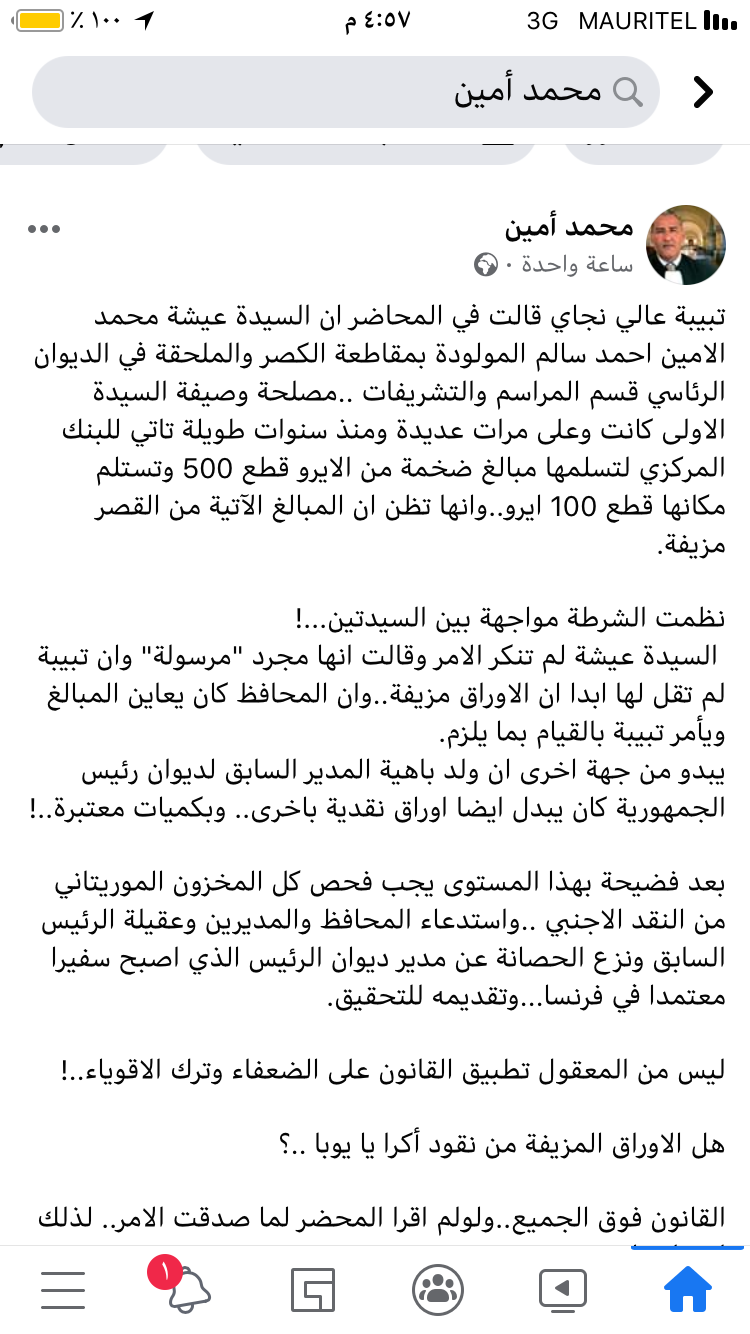This screenshot has width=750, height=1334.
Task: Tap the back arrow beside the search bar
Action: click(704, 92)
